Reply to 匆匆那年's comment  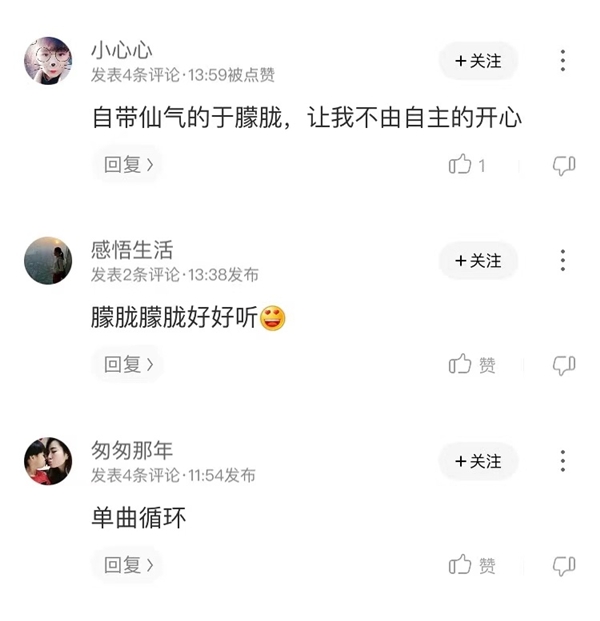click(128, 565)
